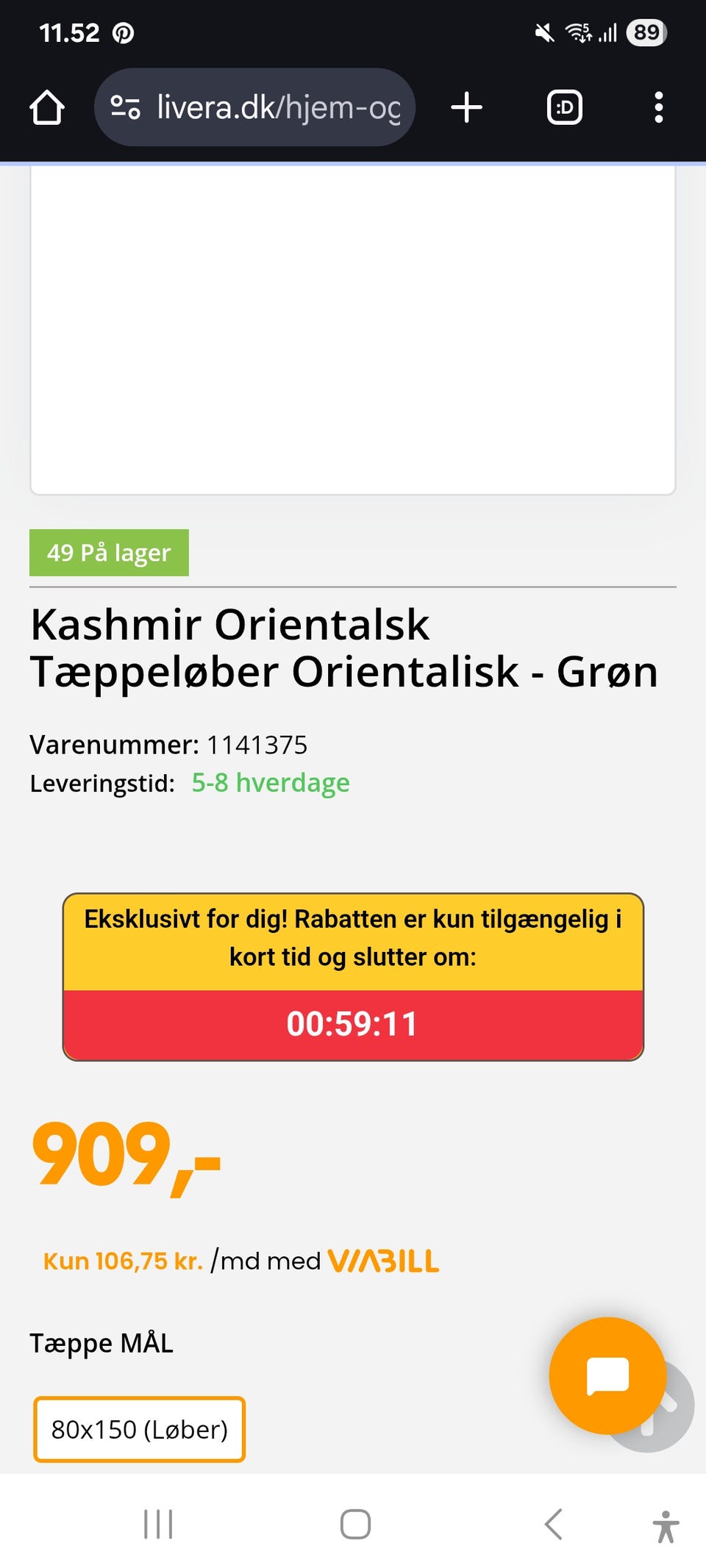Switch to another open browser tab
Image resolution: width=706 pixels, height=1568 pixels.
pyautogui.click(x=563, y=107)
